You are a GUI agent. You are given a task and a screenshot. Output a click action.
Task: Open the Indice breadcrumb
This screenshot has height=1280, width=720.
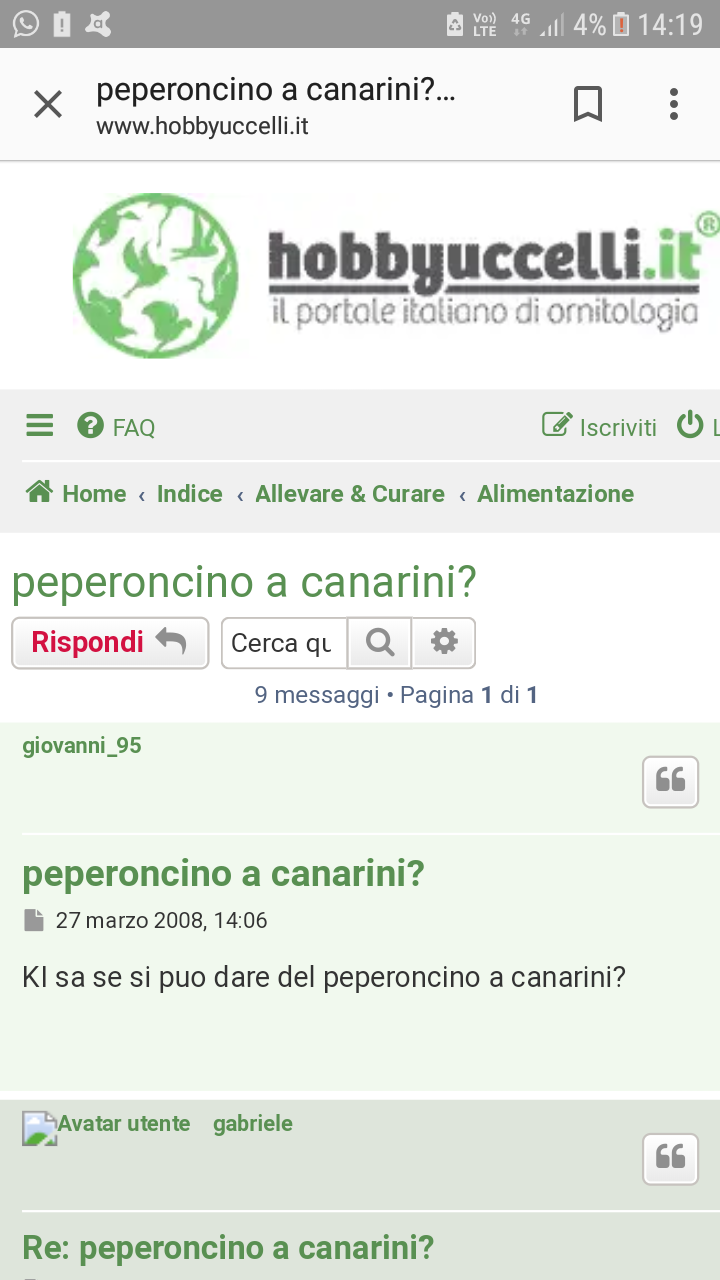[x=189, y=494]
